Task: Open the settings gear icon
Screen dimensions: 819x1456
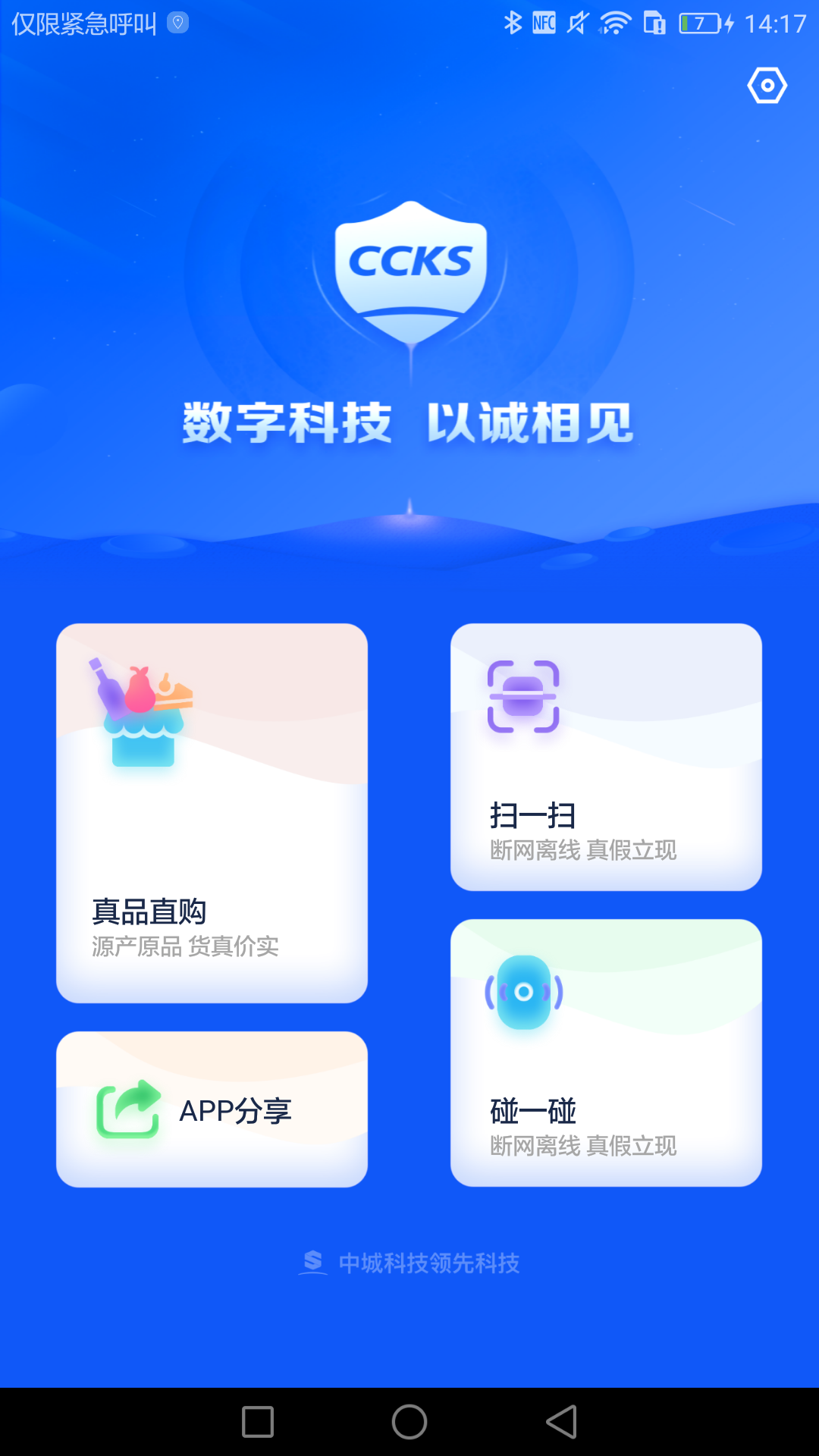Action: (767, 86)
